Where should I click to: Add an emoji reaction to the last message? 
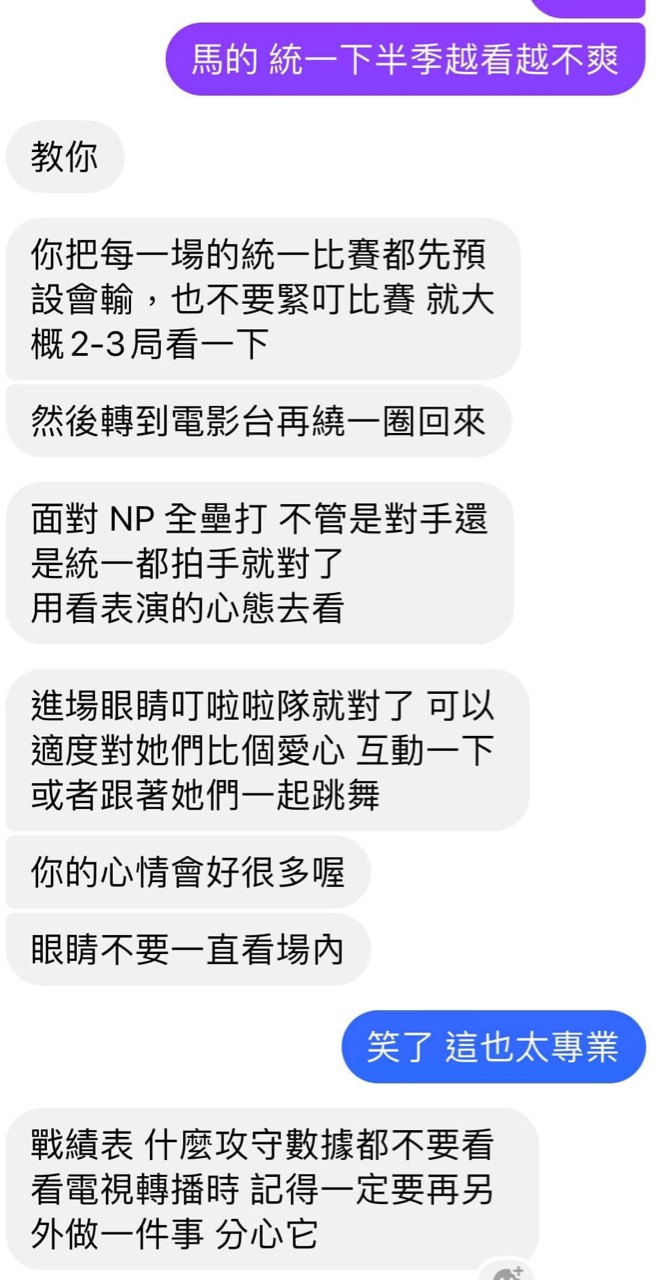click(x=508, y=1272)
